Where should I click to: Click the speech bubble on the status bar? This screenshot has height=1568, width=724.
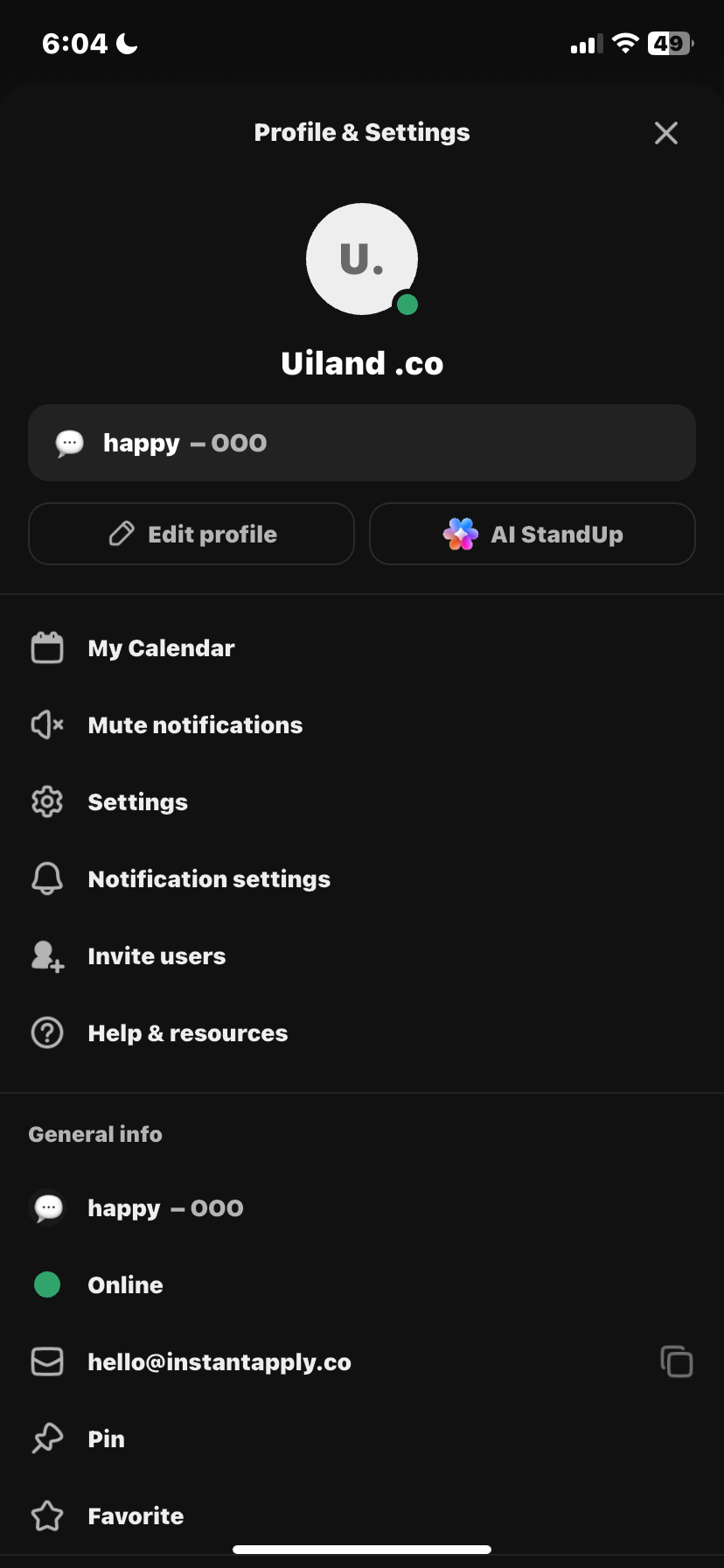[68, 443]
